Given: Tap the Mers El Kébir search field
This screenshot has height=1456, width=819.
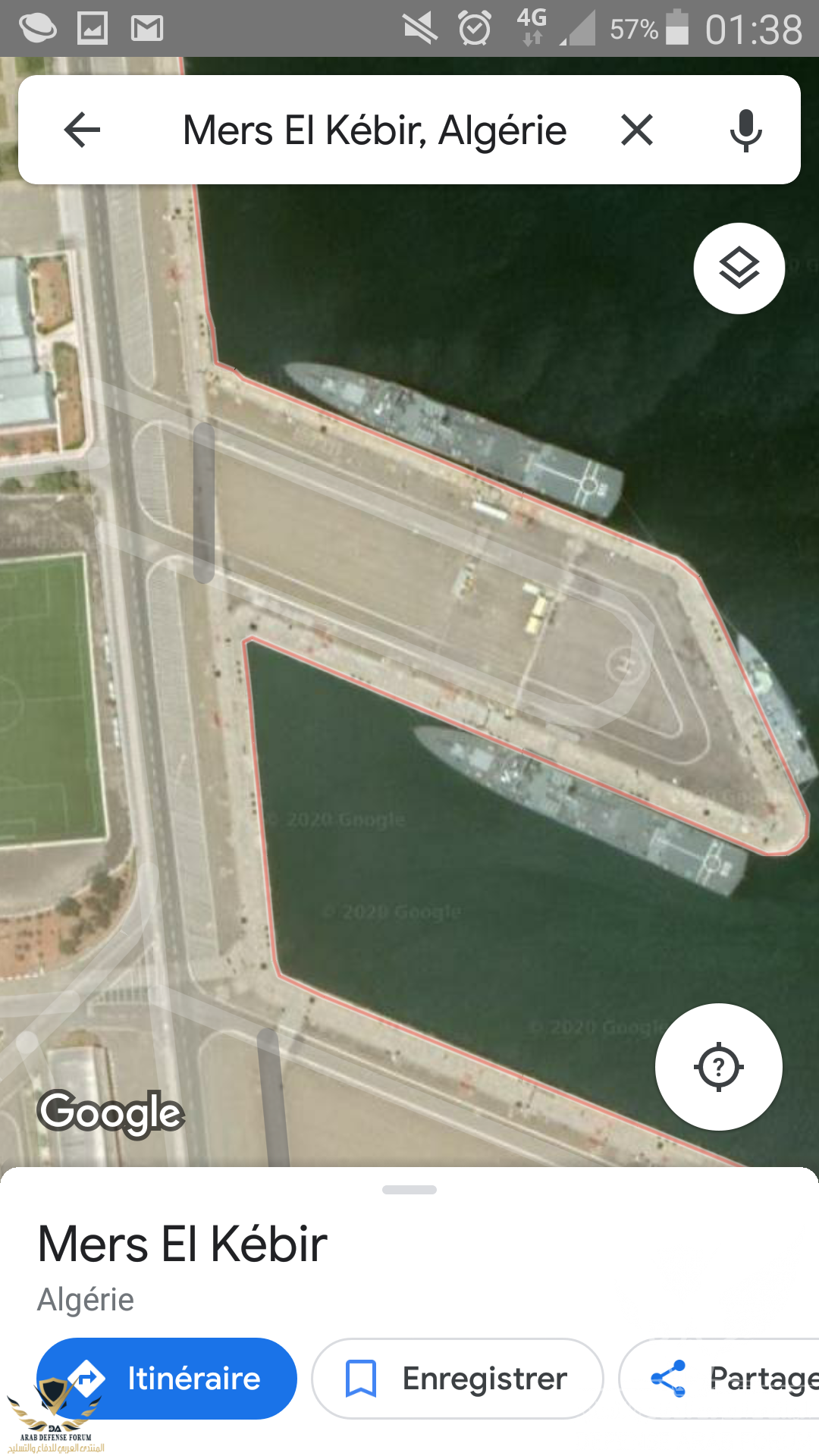Looking at the screenshot, I should coord(375,130).
